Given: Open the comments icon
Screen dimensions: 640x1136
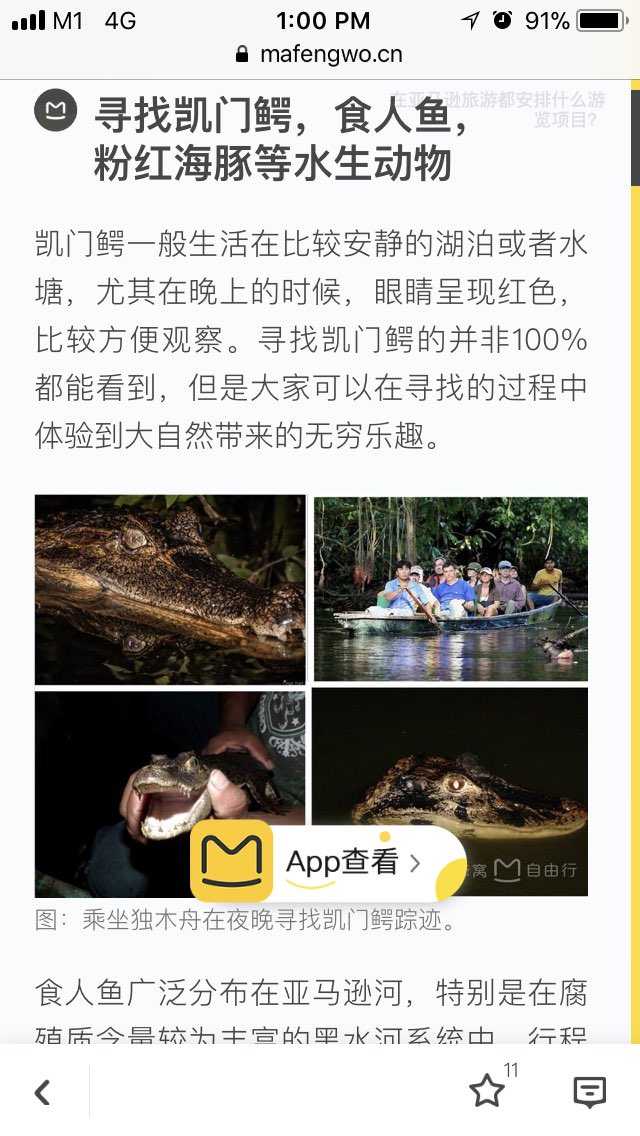Looking at the screenshot, I should [590, 1092].
